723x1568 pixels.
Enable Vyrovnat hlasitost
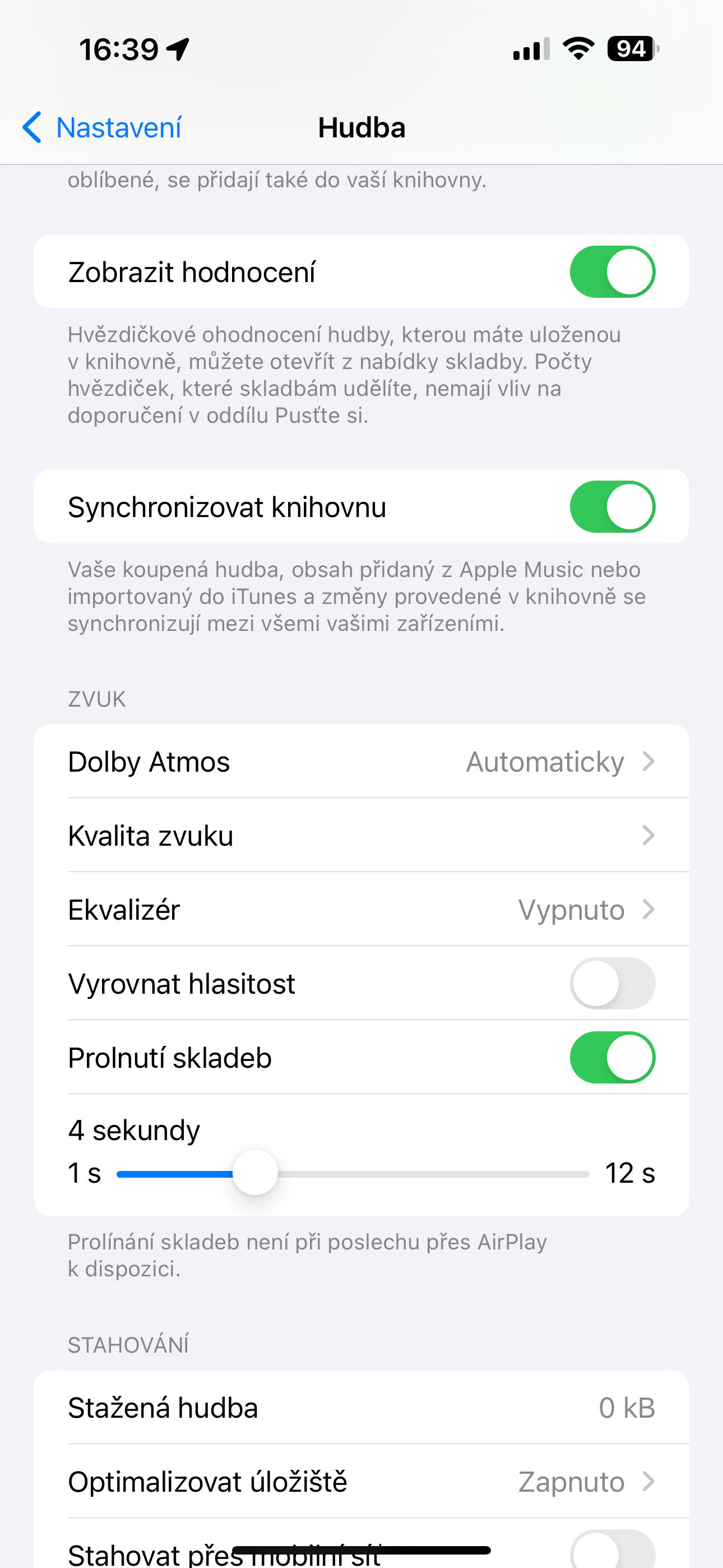[611, 984]
